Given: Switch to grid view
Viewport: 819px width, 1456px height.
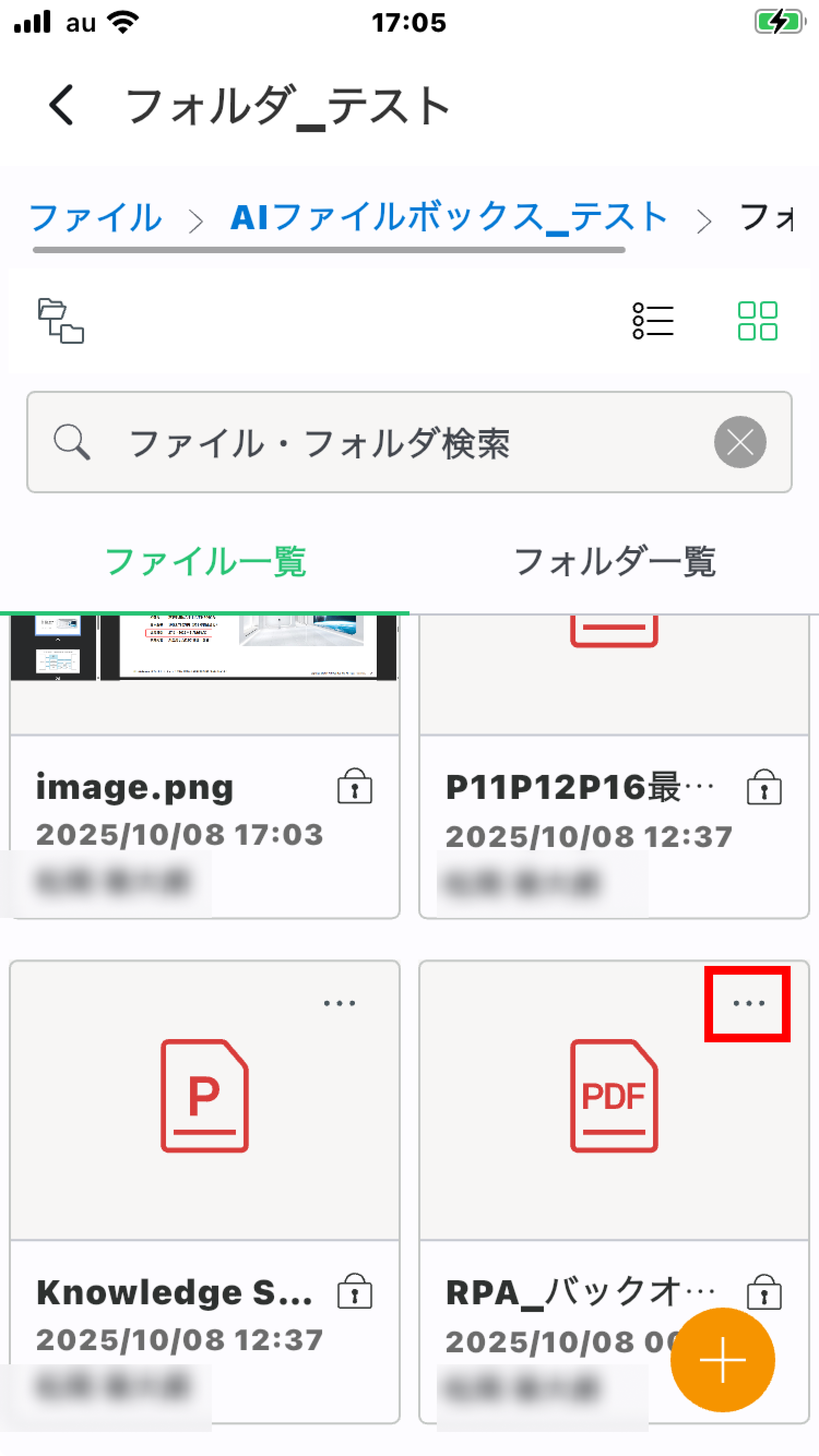Looking at the screenshot, I should [757, 320].
